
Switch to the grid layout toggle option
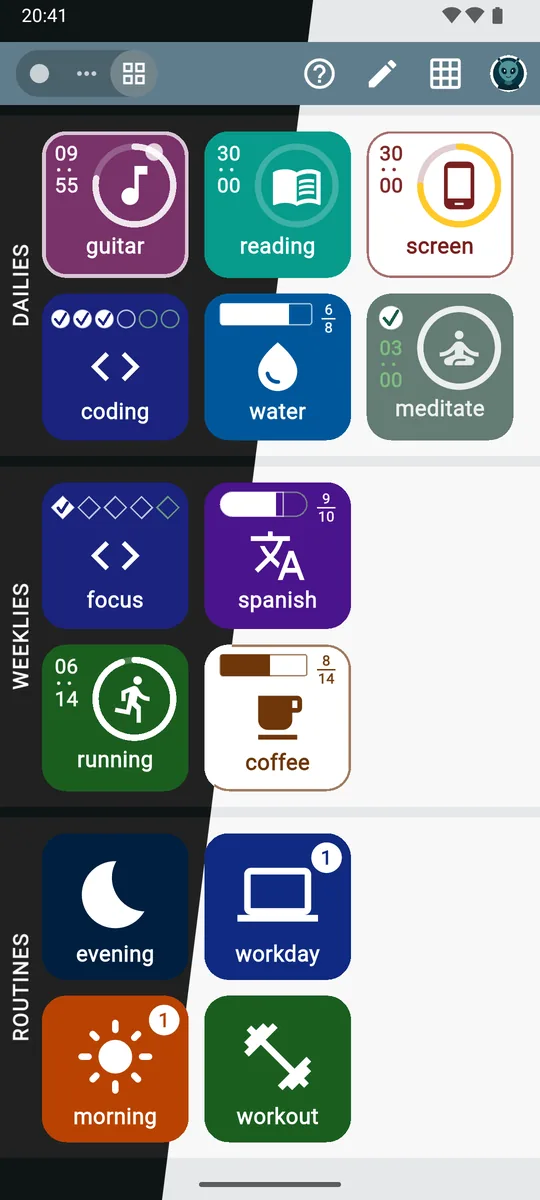point(134,74)
